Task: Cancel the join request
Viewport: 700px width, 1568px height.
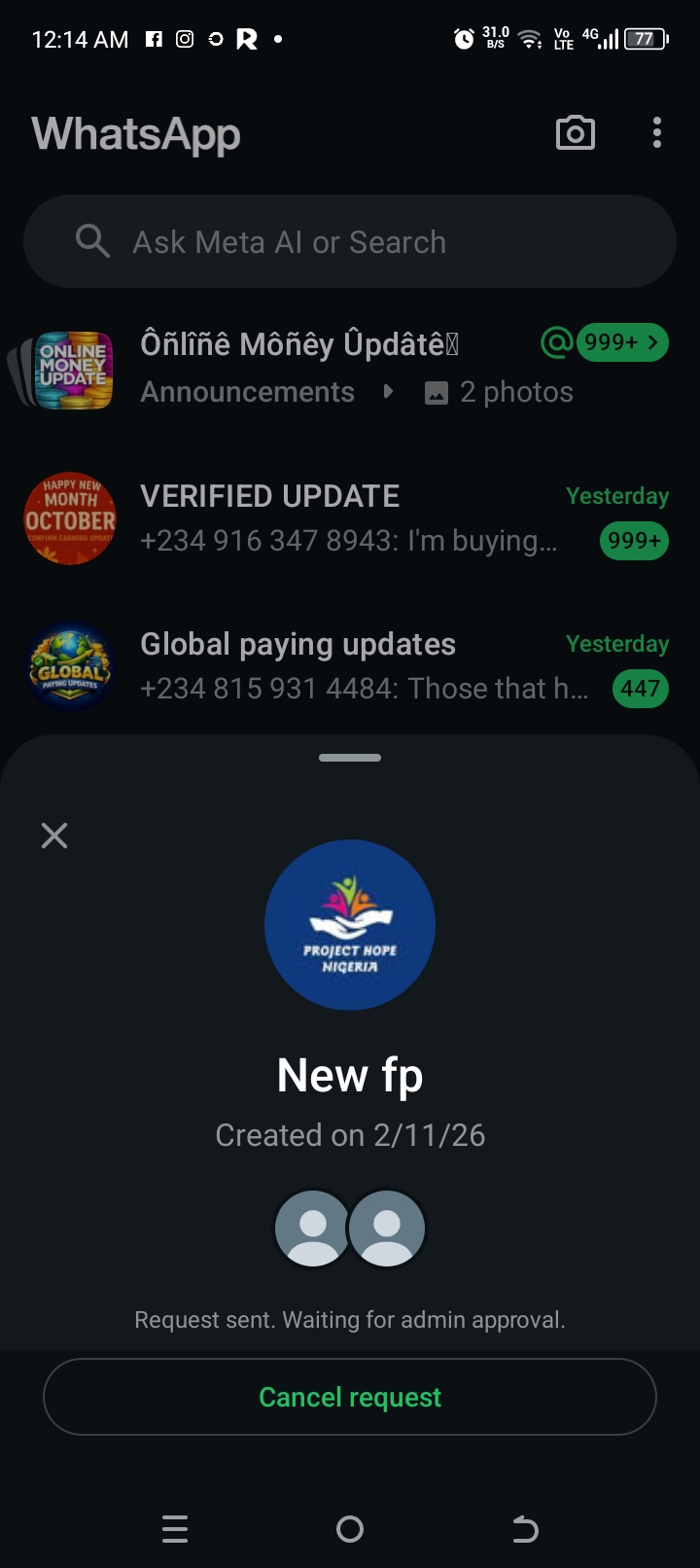Action: pos(350,1397)
